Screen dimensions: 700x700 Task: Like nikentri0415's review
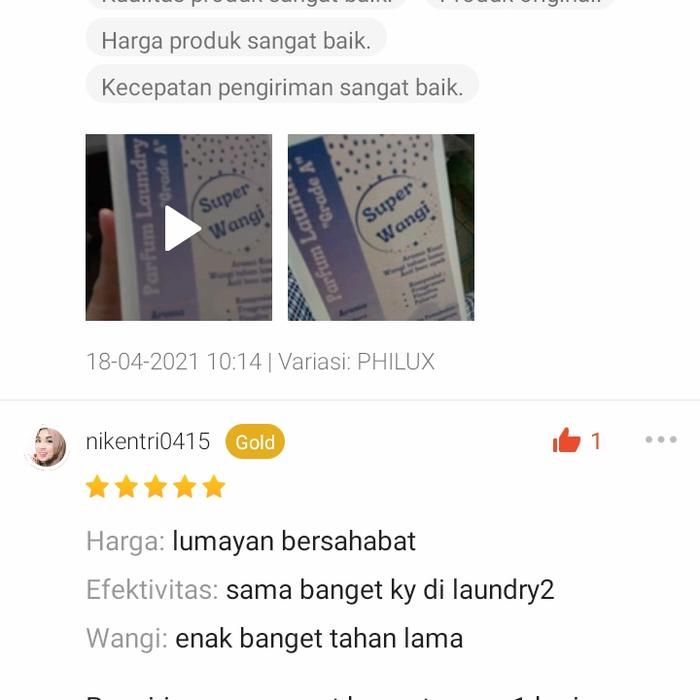(567, 441)
